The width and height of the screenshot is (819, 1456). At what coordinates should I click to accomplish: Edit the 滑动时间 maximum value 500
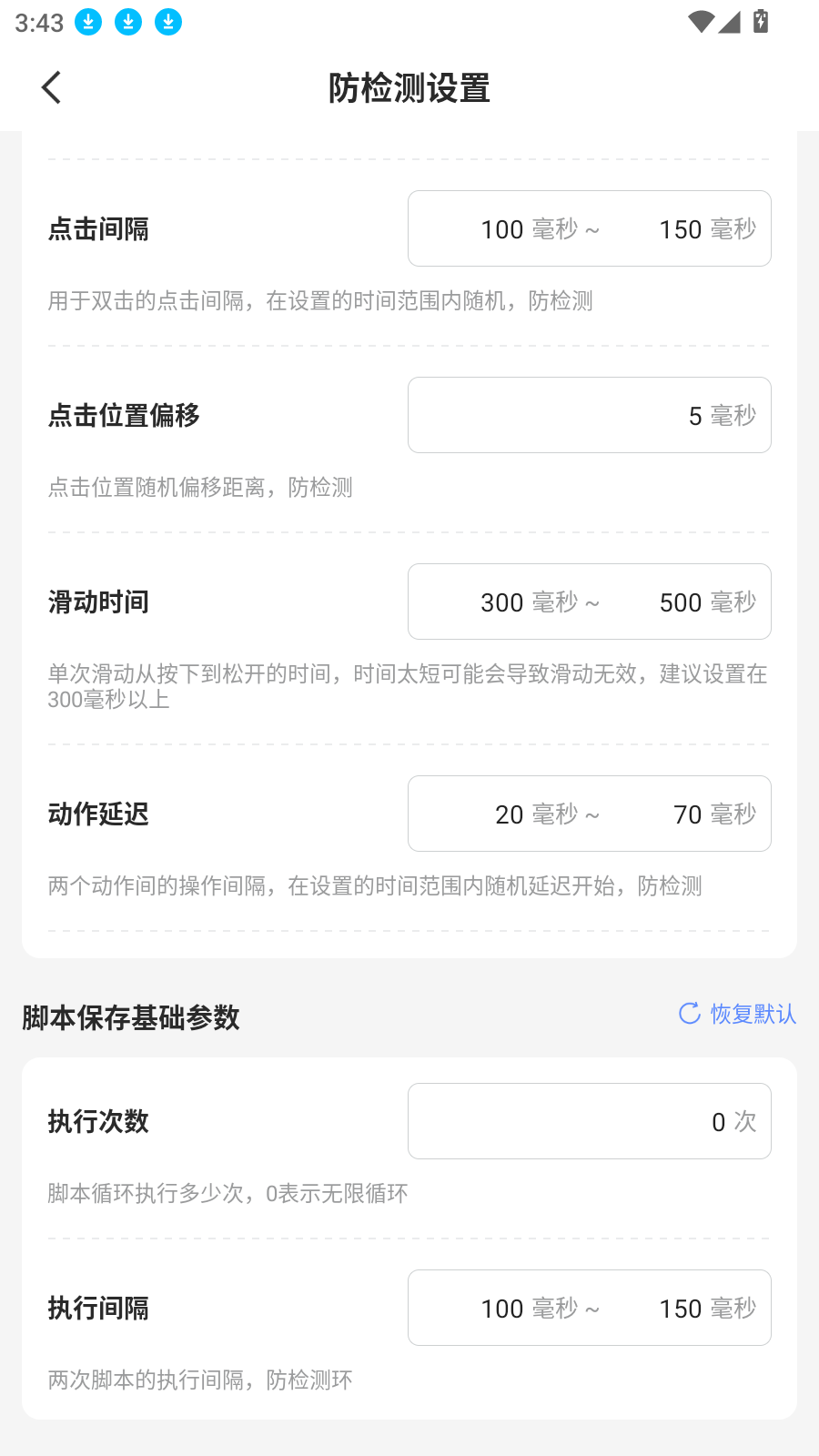coord(679,602)
